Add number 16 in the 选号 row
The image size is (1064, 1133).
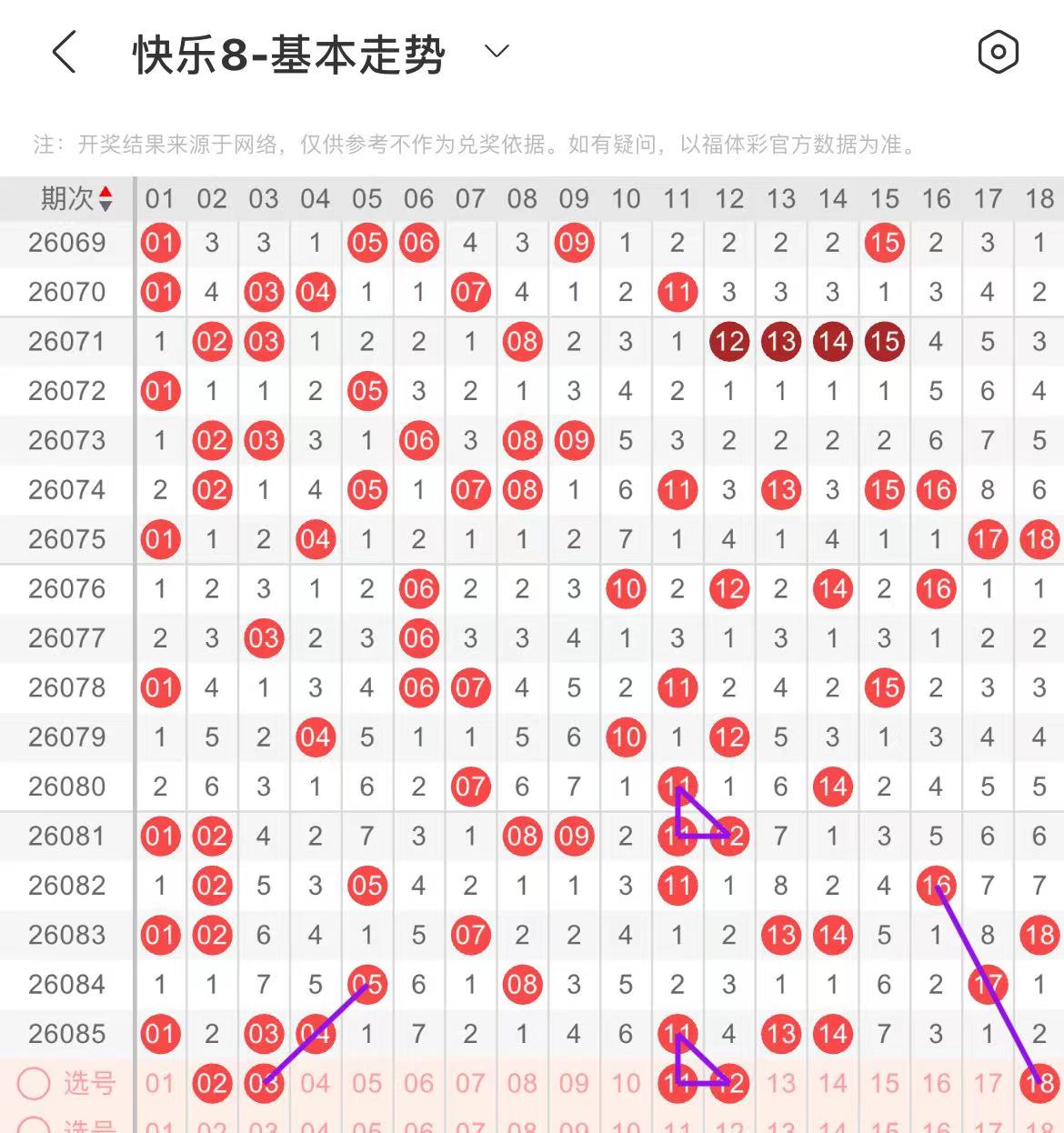pos(937,1083)
